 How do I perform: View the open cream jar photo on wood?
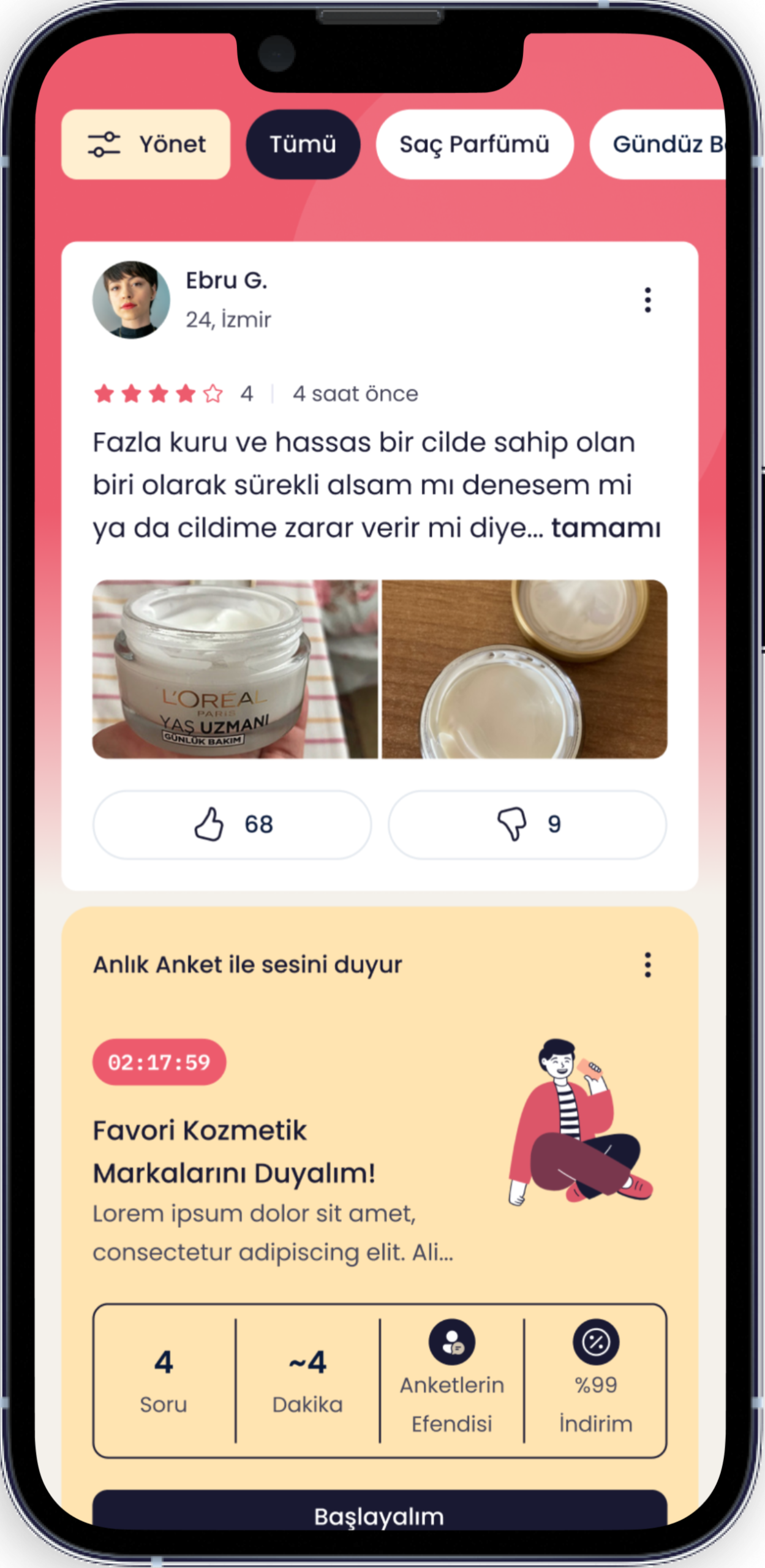tap(524, 669)
